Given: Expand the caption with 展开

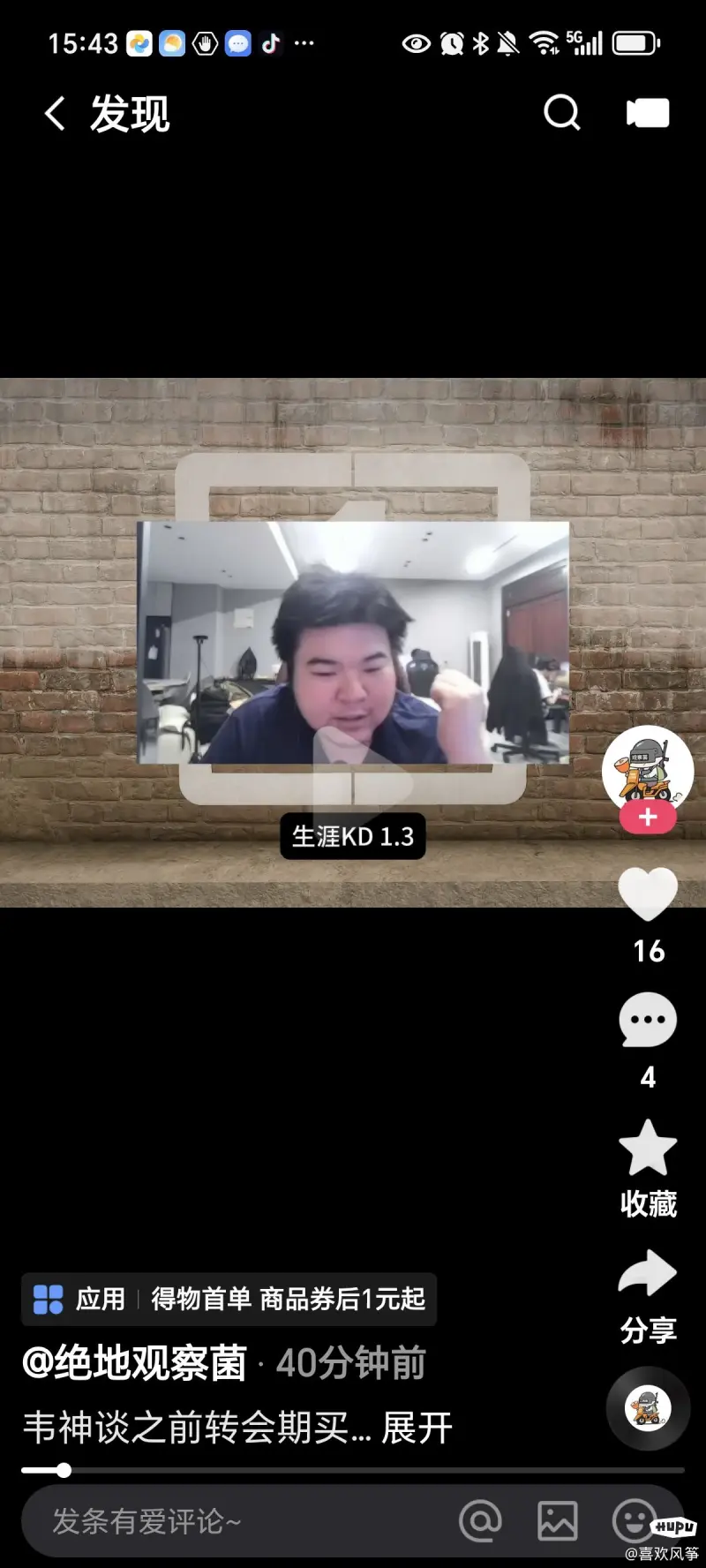Looking at the screenshot, I should click(417, 1428).
